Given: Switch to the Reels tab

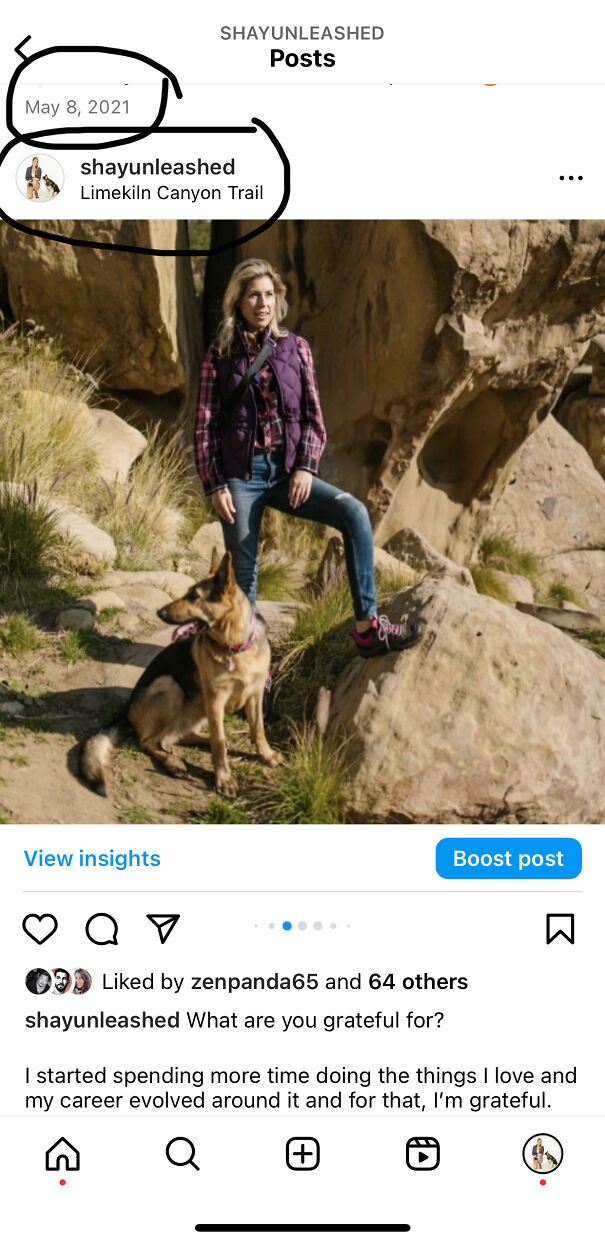Looking at the screenshot, I should pyautogui.click(x=423, y=1155).
